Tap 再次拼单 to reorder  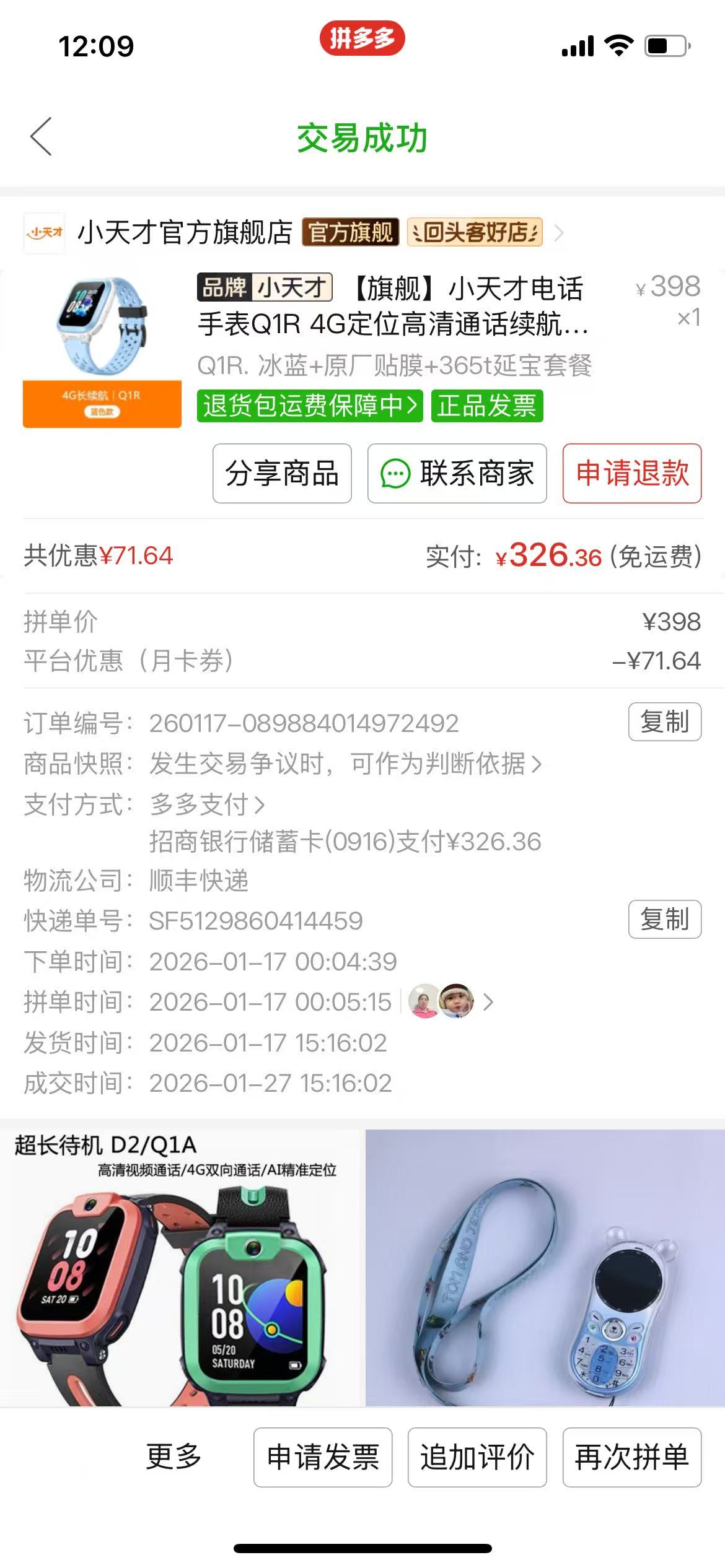[x=631, y=1457]
